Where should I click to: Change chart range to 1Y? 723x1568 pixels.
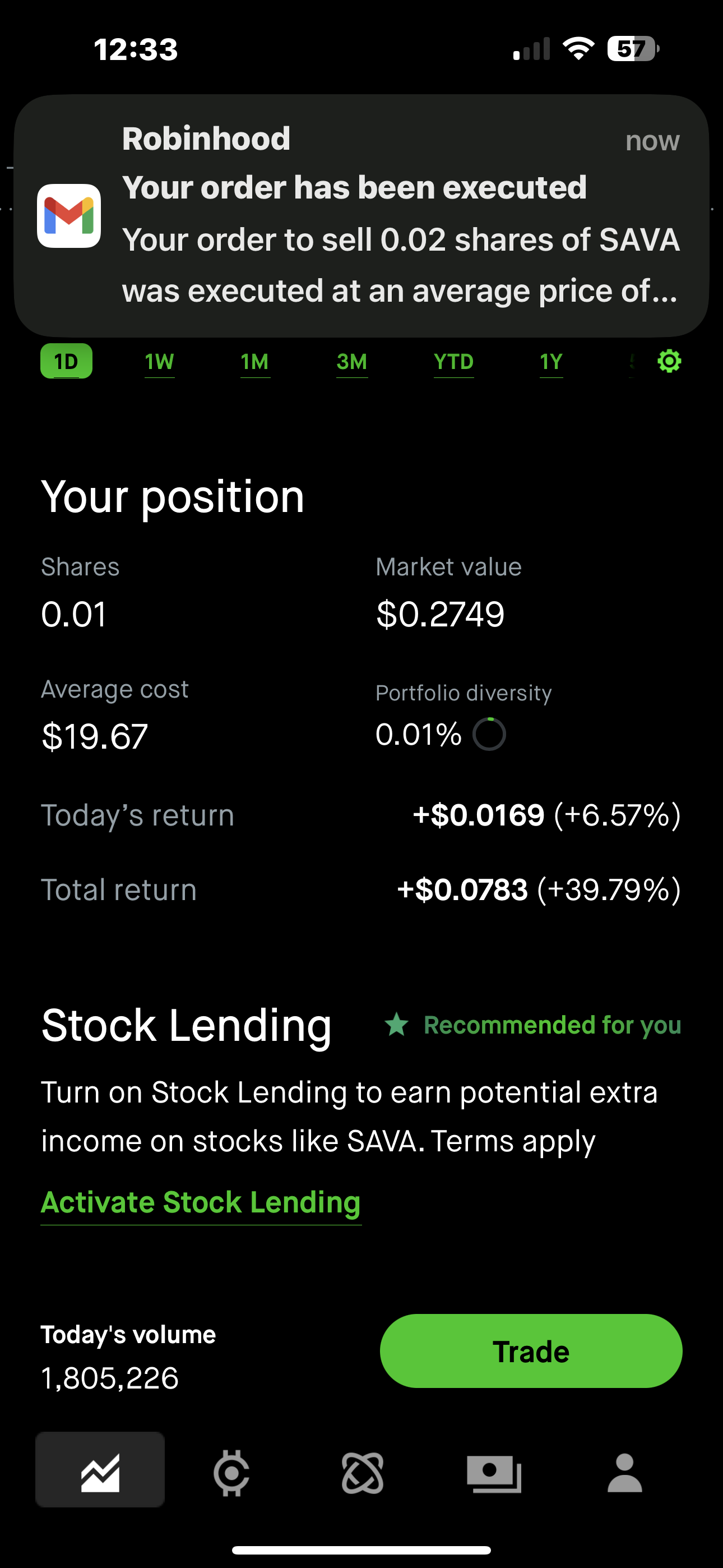click(551, 362)
